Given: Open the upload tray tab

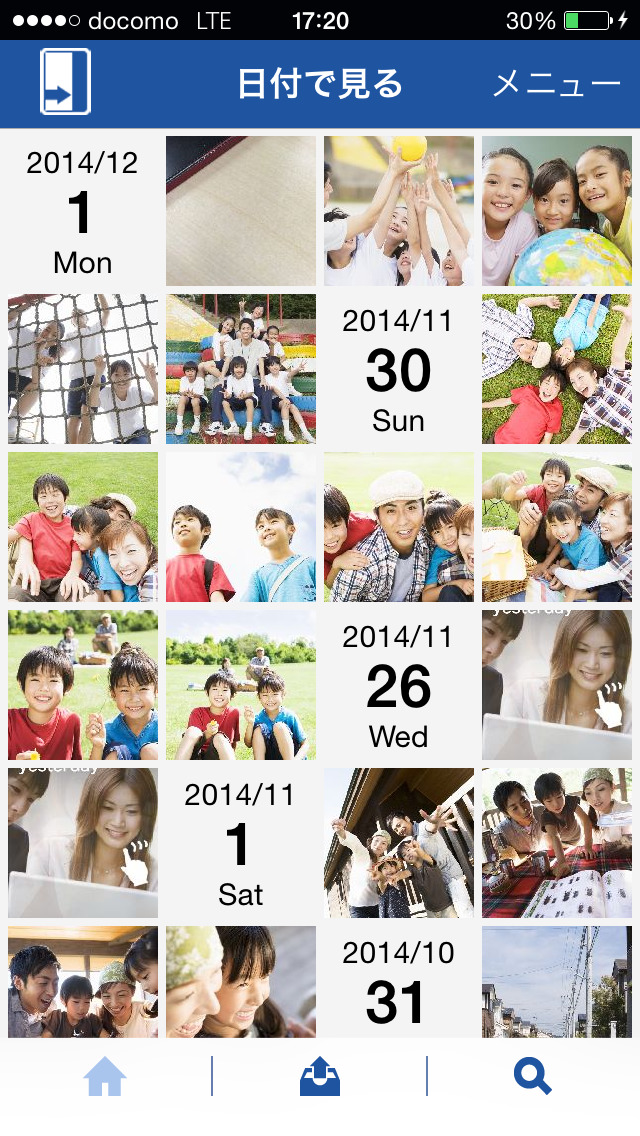Looking at the screenshot, I should (320, 1077).
